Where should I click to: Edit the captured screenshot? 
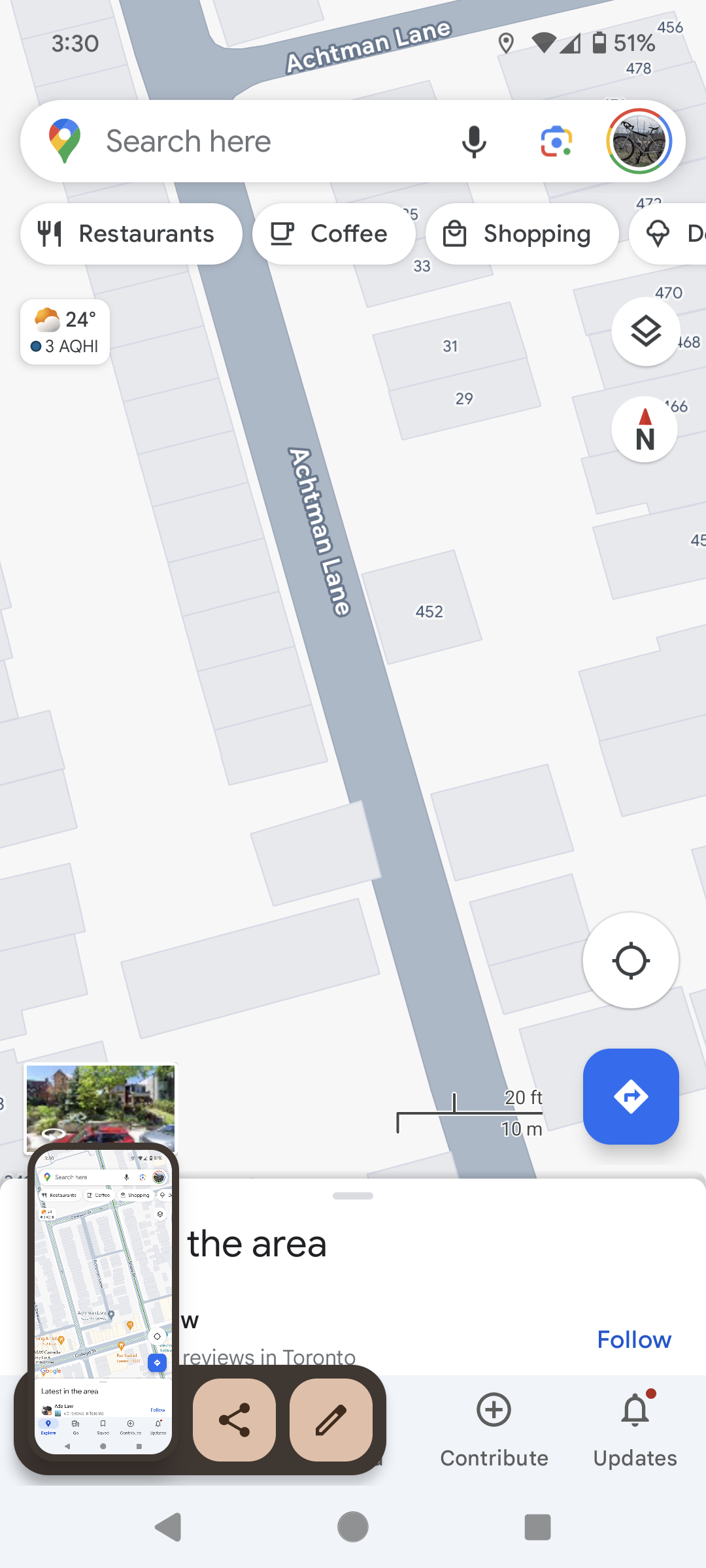coord(331,1420)
